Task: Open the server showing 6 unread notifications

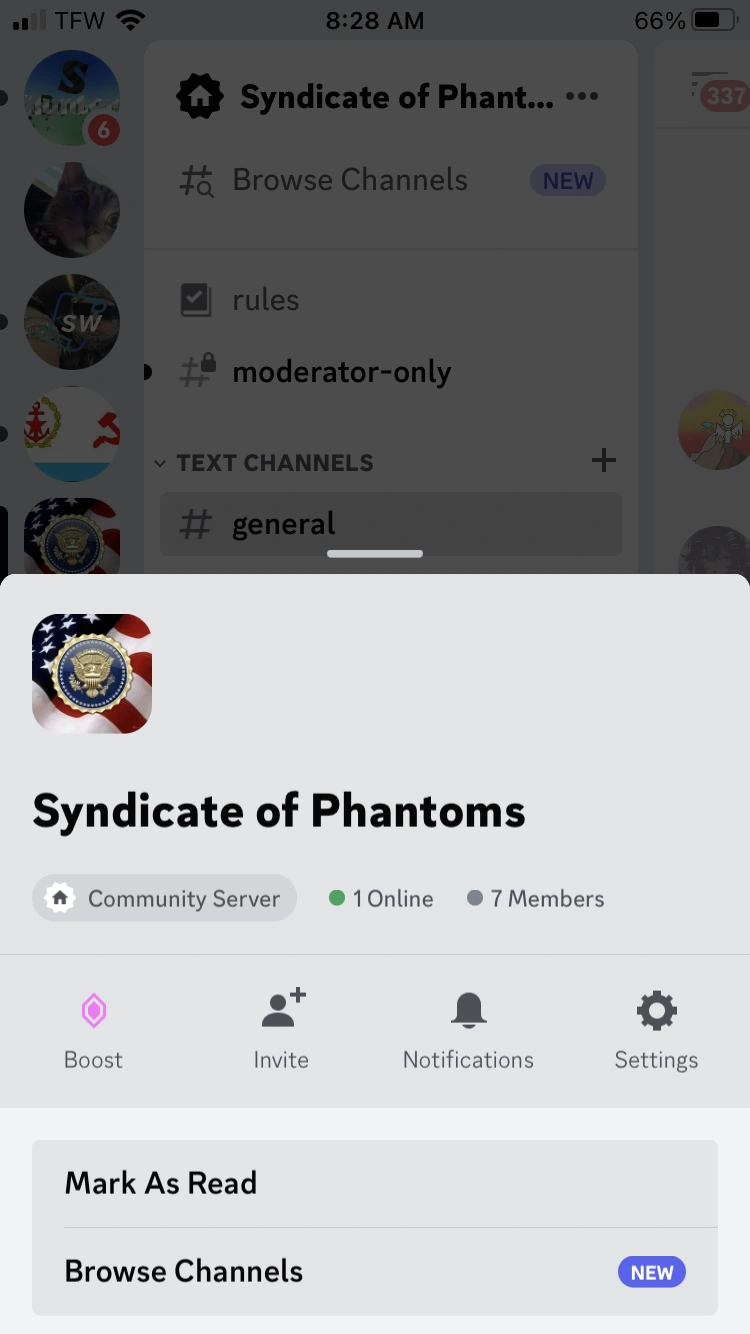Action: pyautogui.click(x=71, y=97)
